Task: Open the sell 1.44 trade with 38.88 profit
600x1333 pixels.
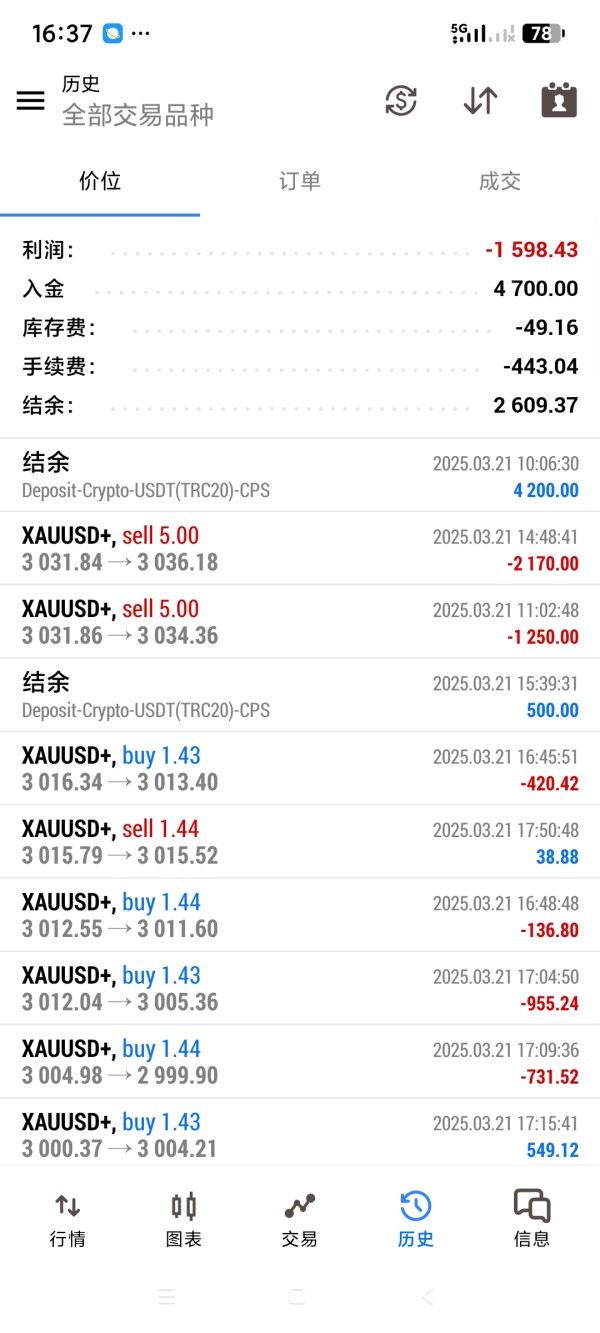Action: (300, 841)
